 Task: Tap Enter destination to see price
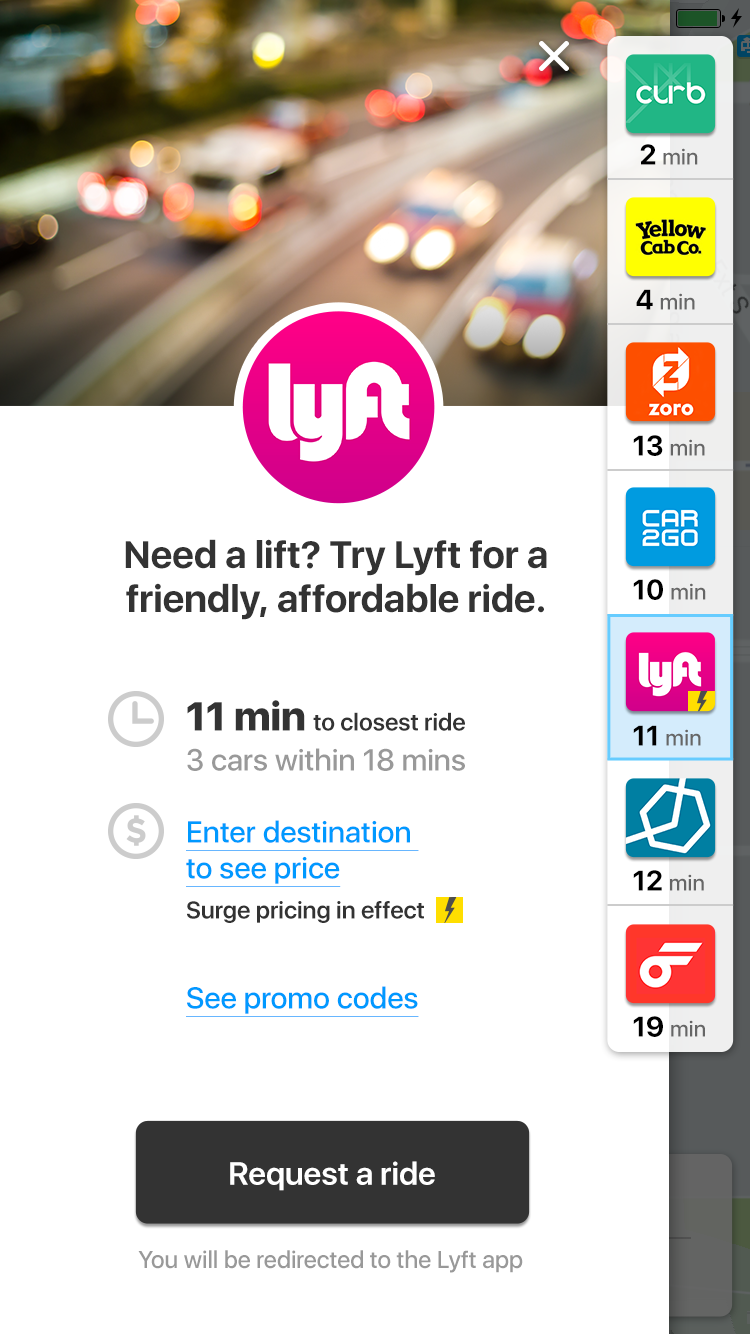[x=300, y=851]
